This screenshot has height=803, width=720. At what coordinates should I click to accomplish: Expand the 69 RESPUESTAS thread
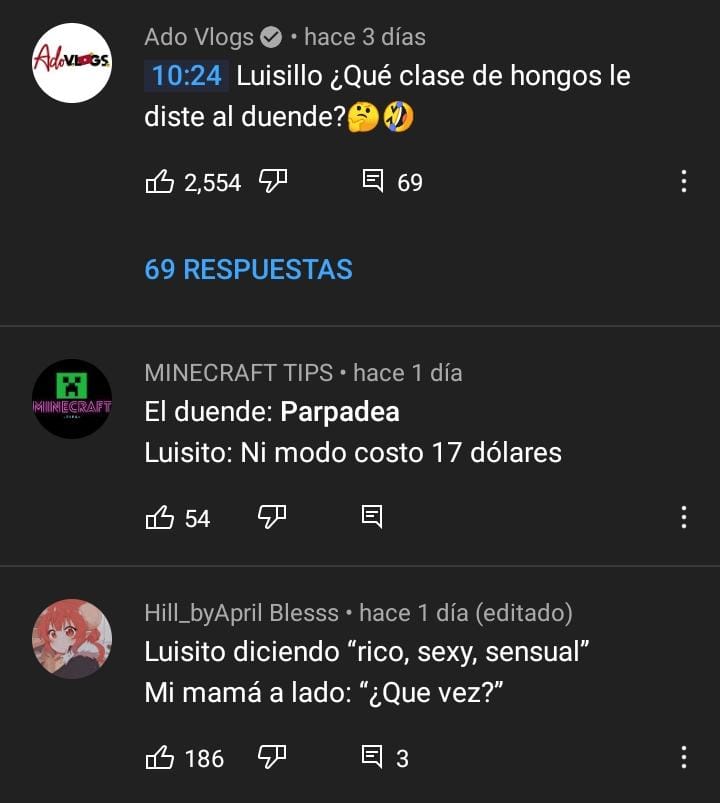[x=248, y=269]
